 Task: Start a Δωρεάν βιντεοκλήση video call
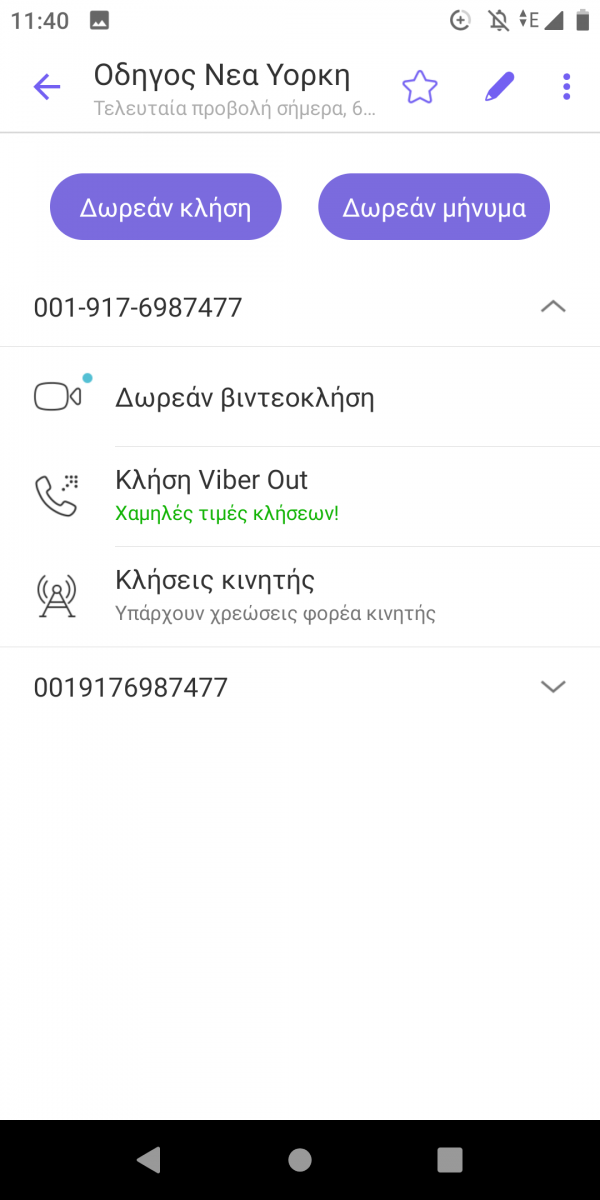[300, 397]
